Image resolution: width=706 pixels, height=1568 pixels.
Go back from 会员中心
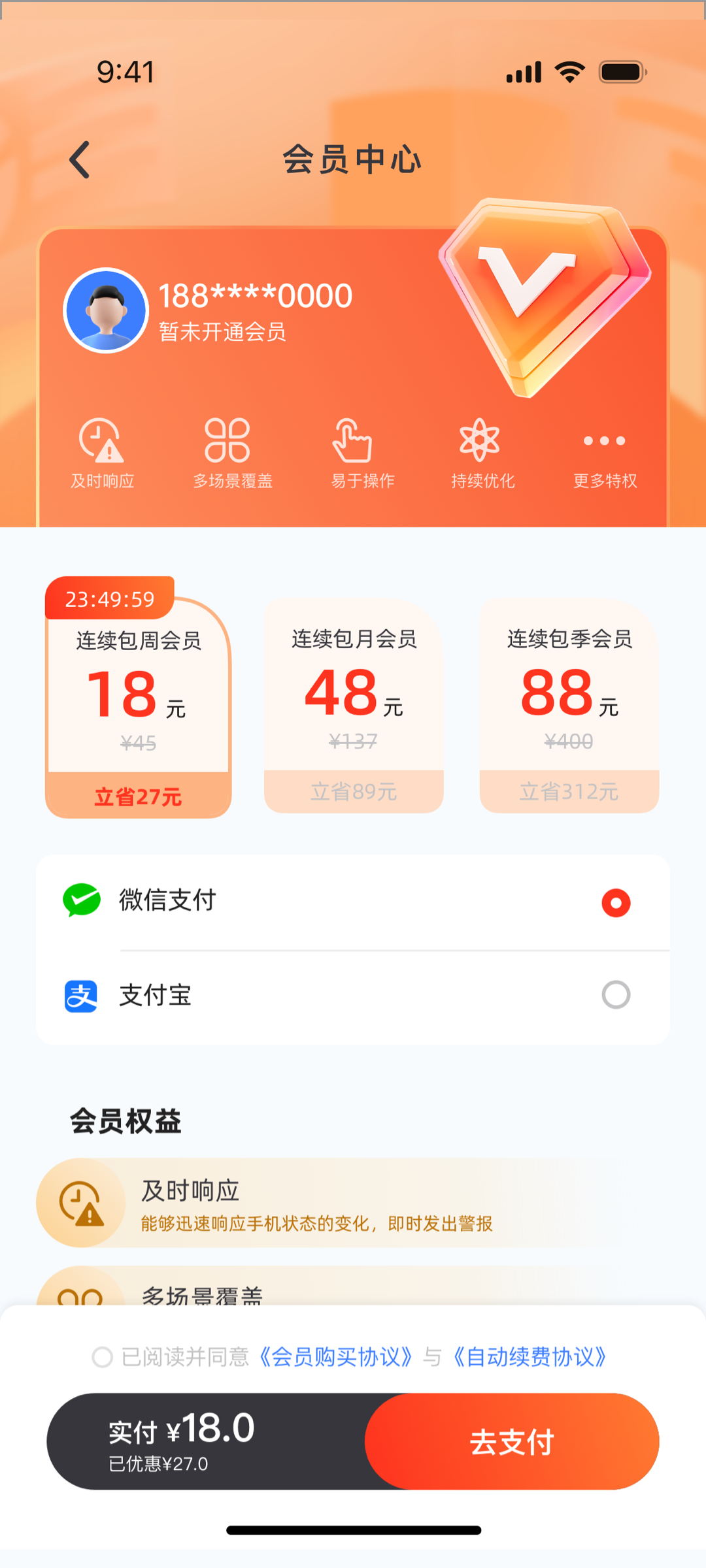pyautogui.click(x=80, y=159)
